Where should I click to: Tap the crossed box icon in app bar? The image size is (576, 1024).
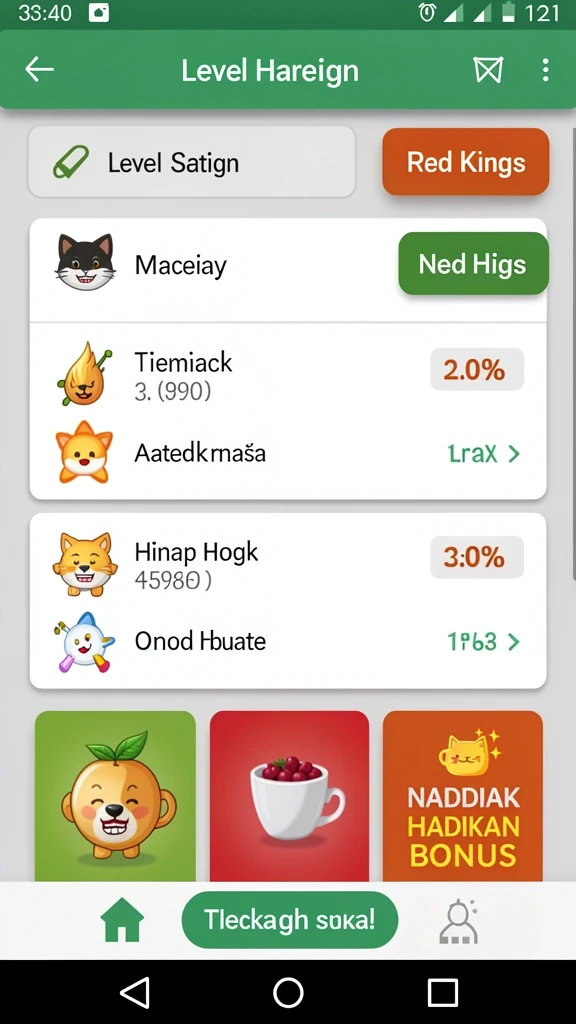[x=488, y=70]
